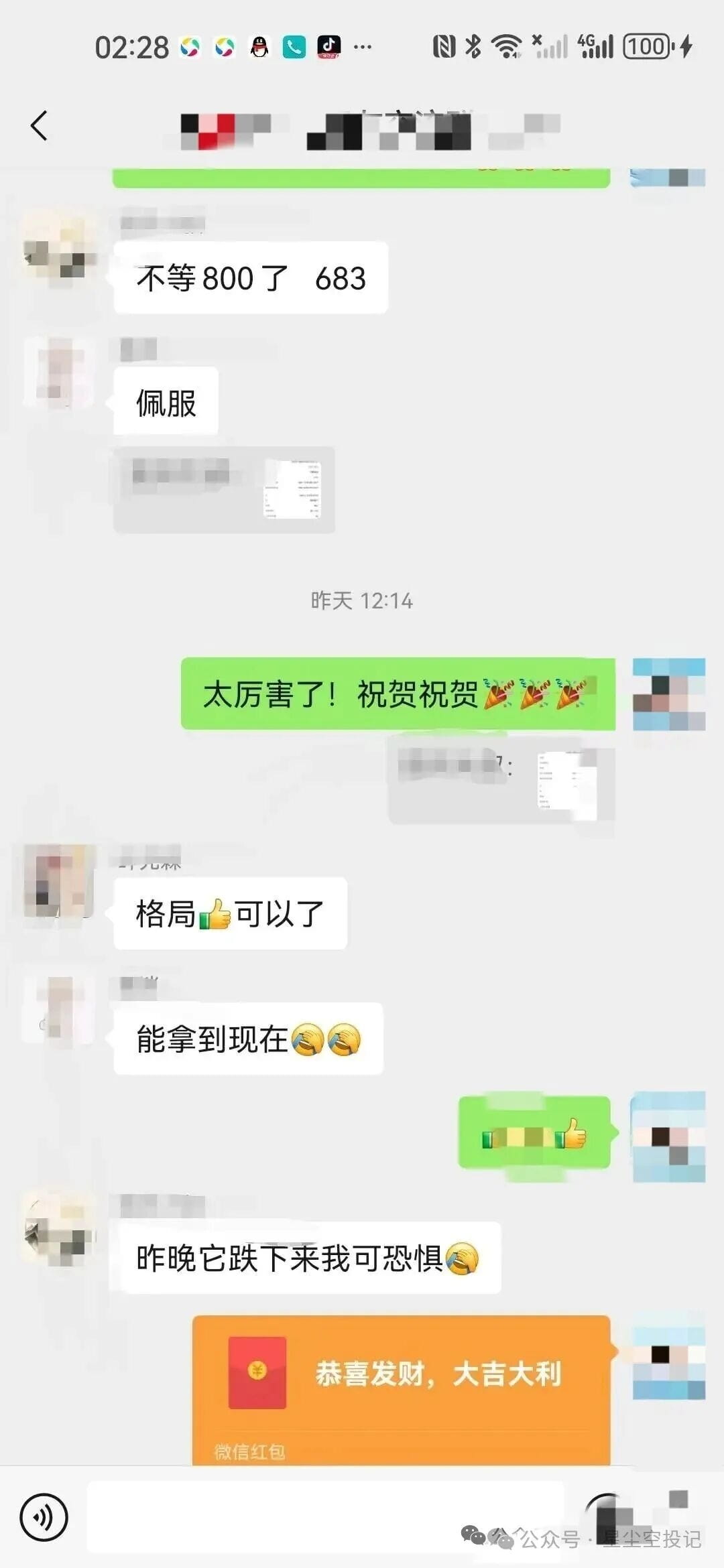The image size is (724, 1568).
Task: View profile of 格局可以了 sender
Action: tap(59, 880)
